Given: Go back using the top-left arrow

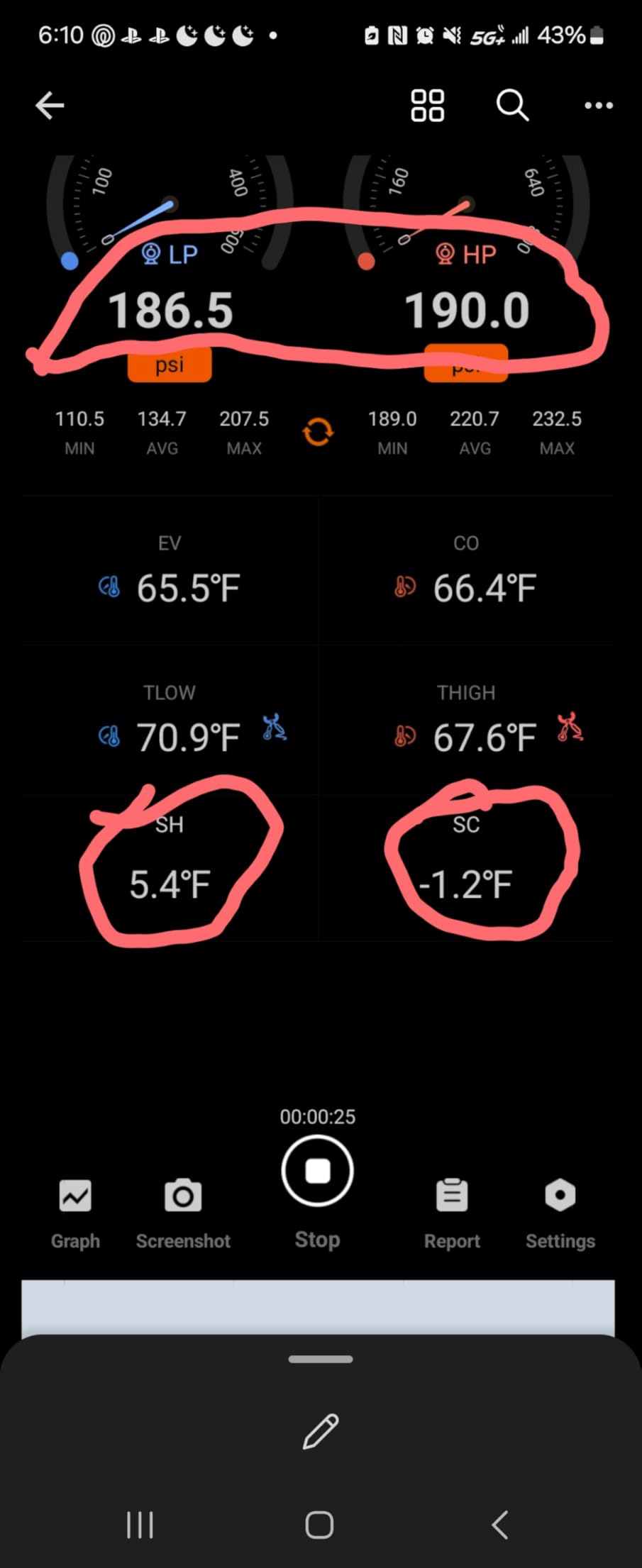Looking at the screenshot, I should point(50,106).
